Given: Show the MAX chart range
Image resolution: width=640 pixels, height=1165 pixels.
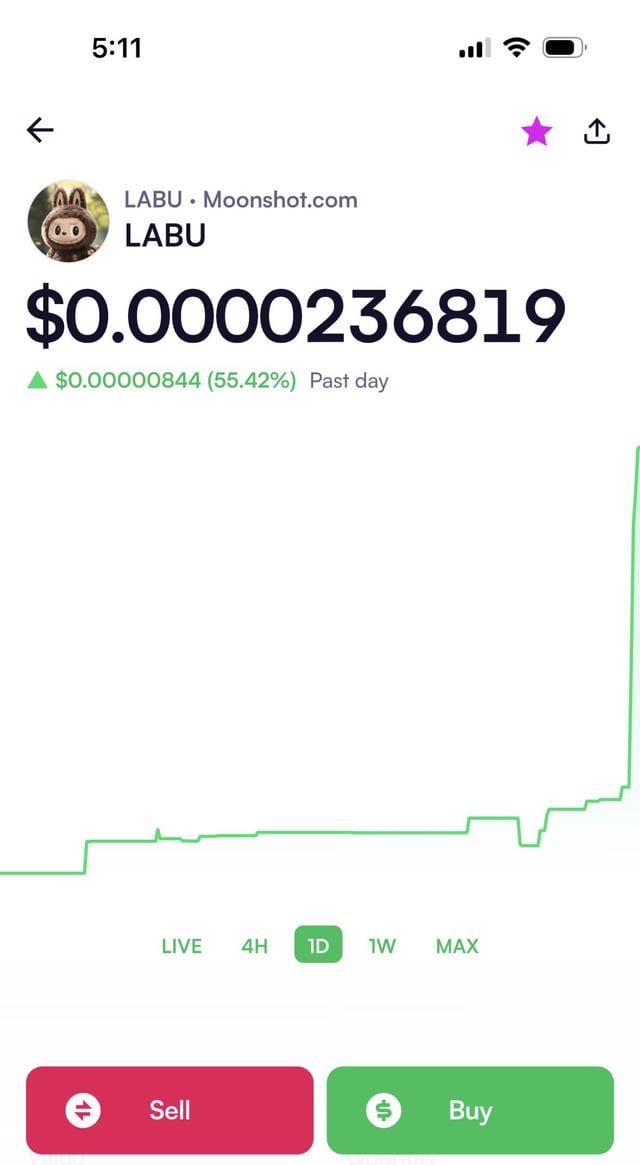Looking at the screenshot, I should 457,946.
